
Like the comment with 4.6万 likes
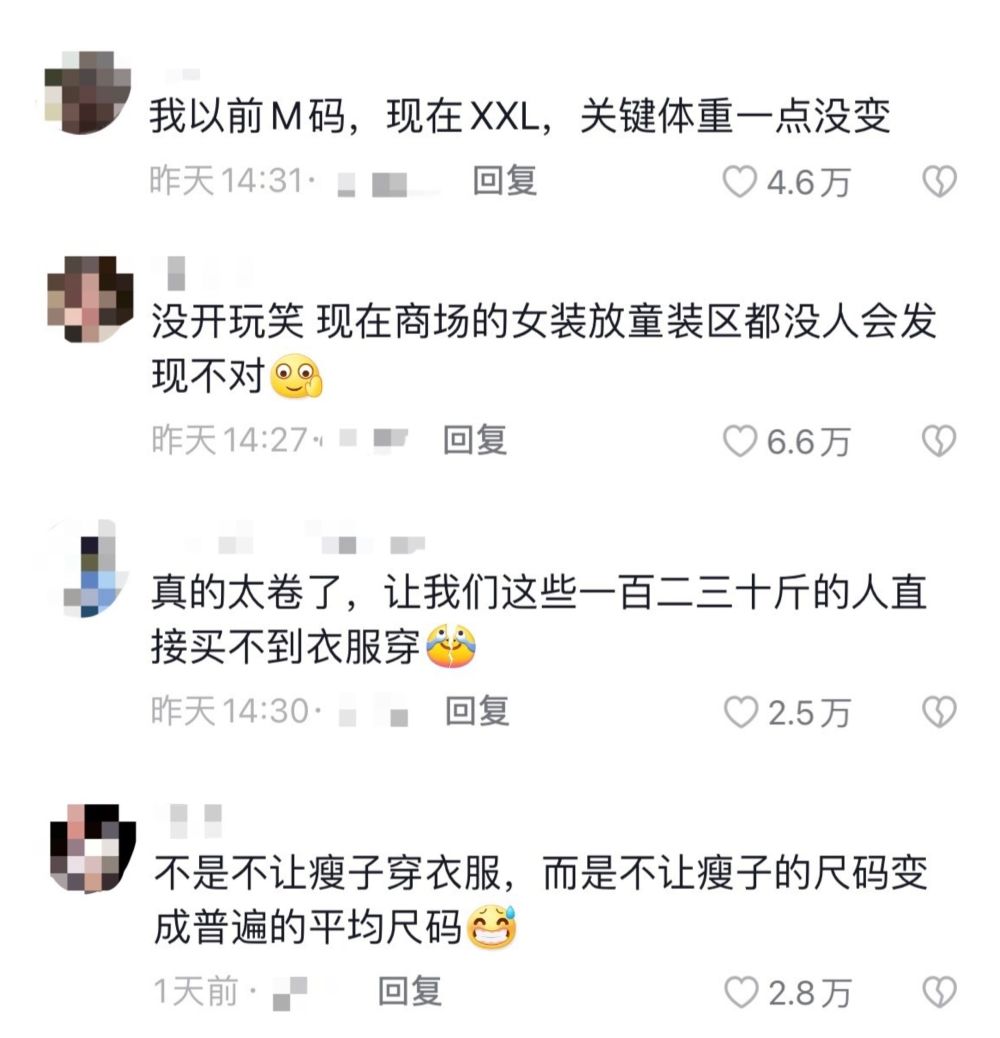[x=739, y=182]
